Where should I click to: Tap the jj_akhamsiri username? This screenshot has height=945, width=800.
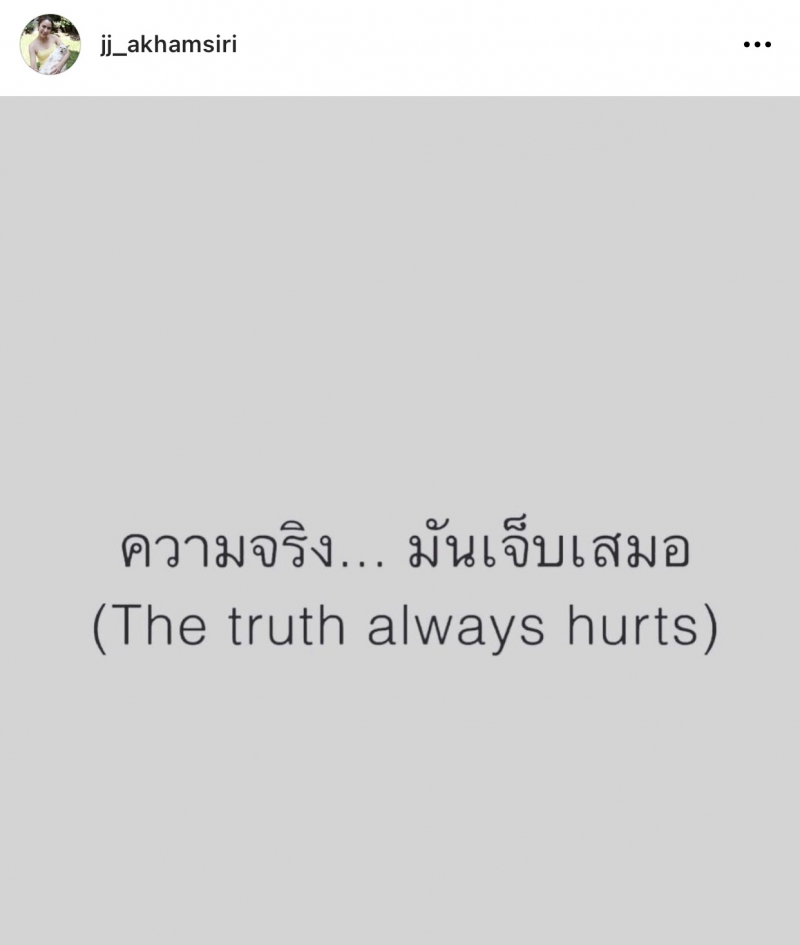[x=168, y=45]
